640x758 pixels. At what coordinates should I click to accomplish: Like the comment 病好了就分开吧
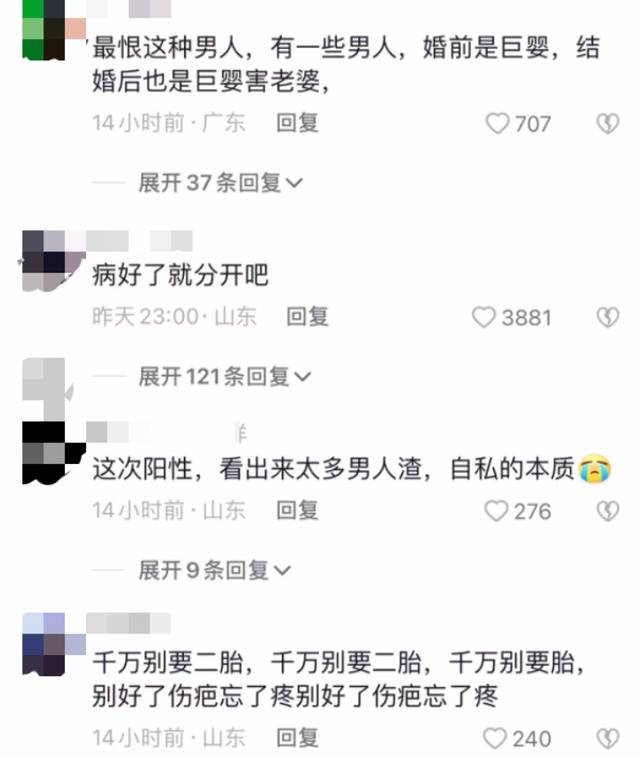(x=484, y=317)
